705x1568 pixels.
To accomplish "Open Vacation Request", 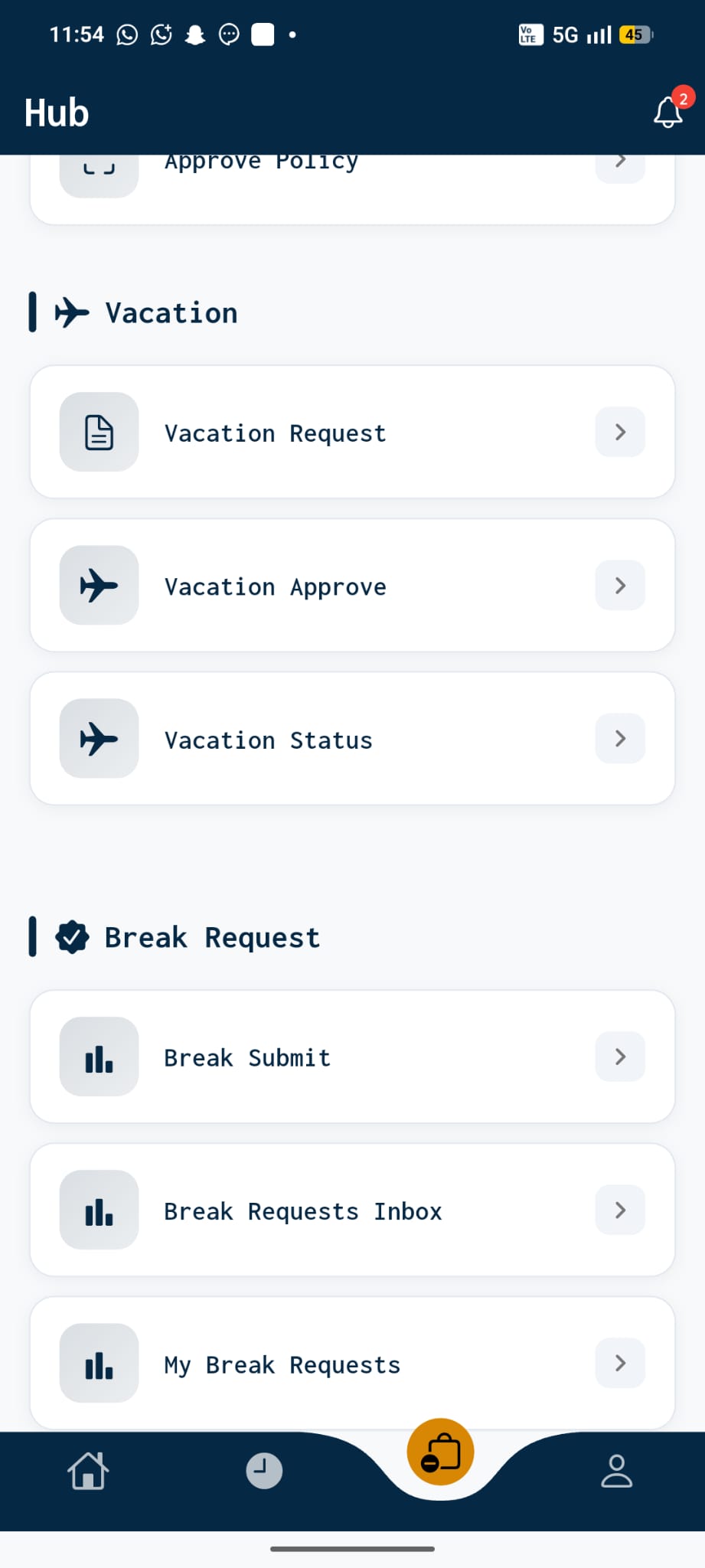I will 352,432.
